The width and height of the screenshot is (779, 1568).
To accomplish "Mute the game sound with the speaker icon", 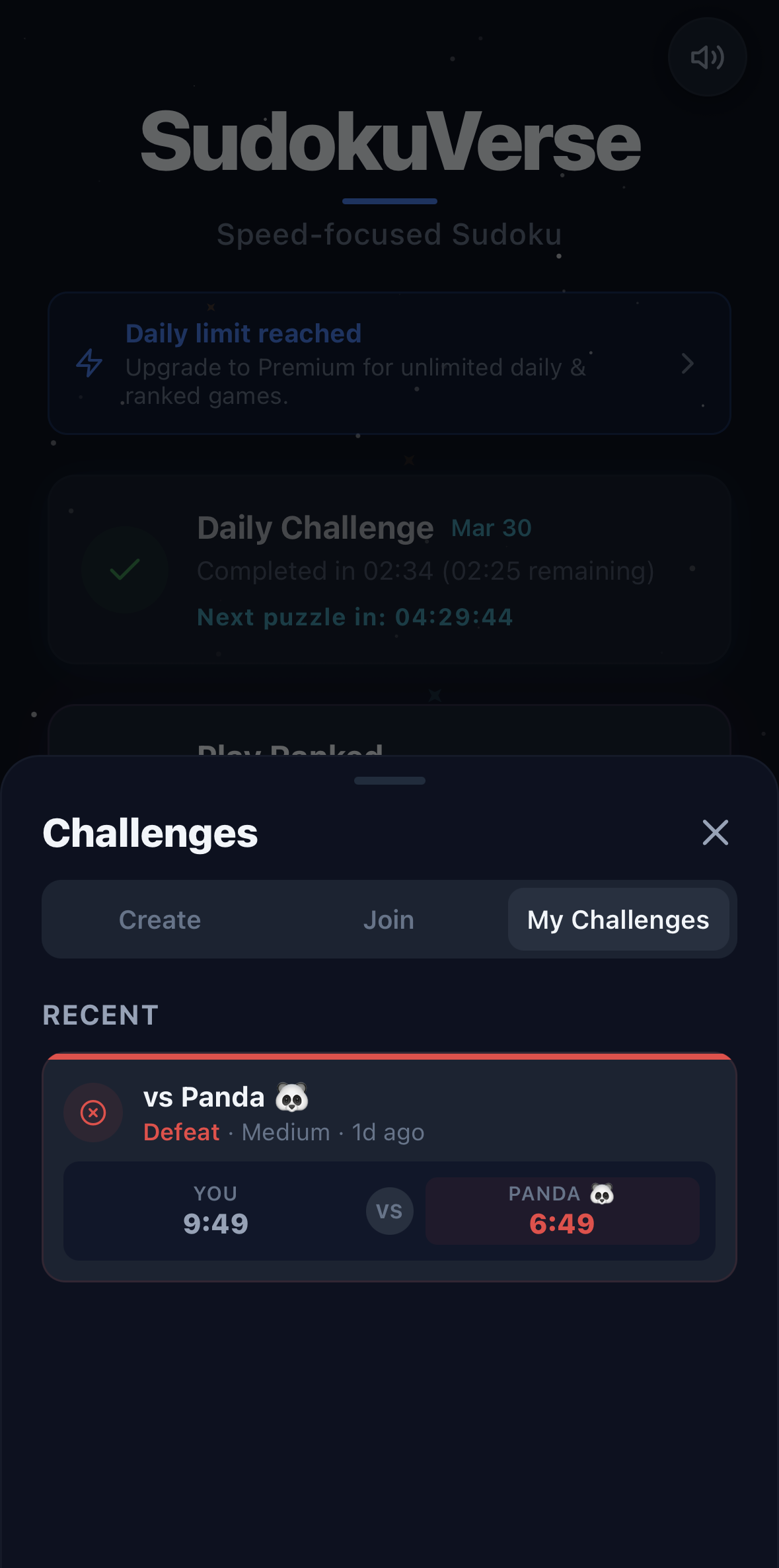I will (x=707, y=58).
